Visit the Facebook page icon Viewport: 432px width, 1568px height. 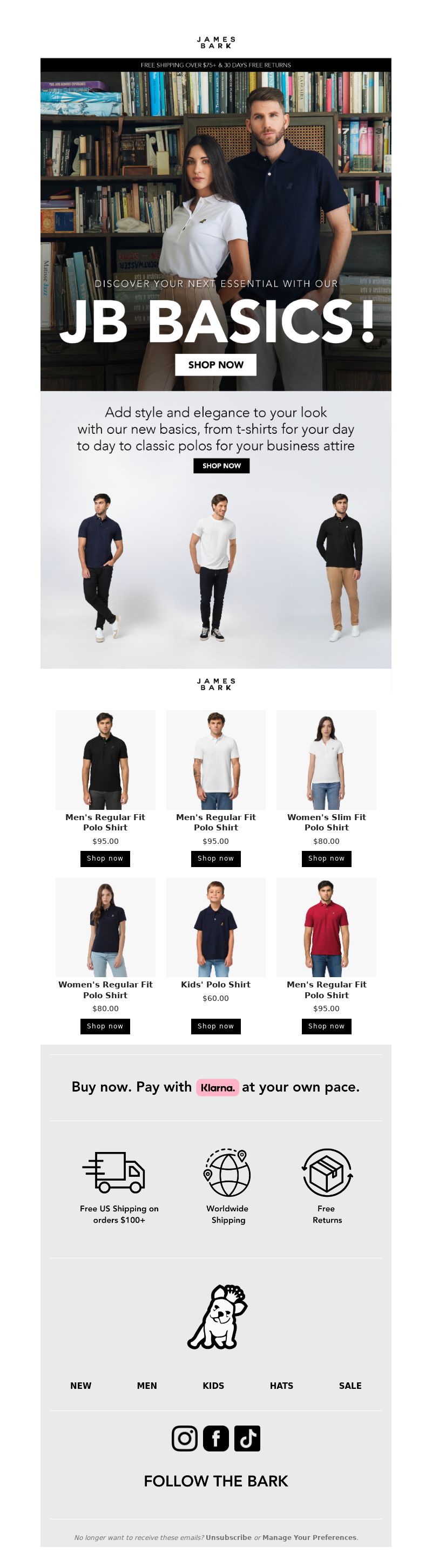click(215, 1439)
